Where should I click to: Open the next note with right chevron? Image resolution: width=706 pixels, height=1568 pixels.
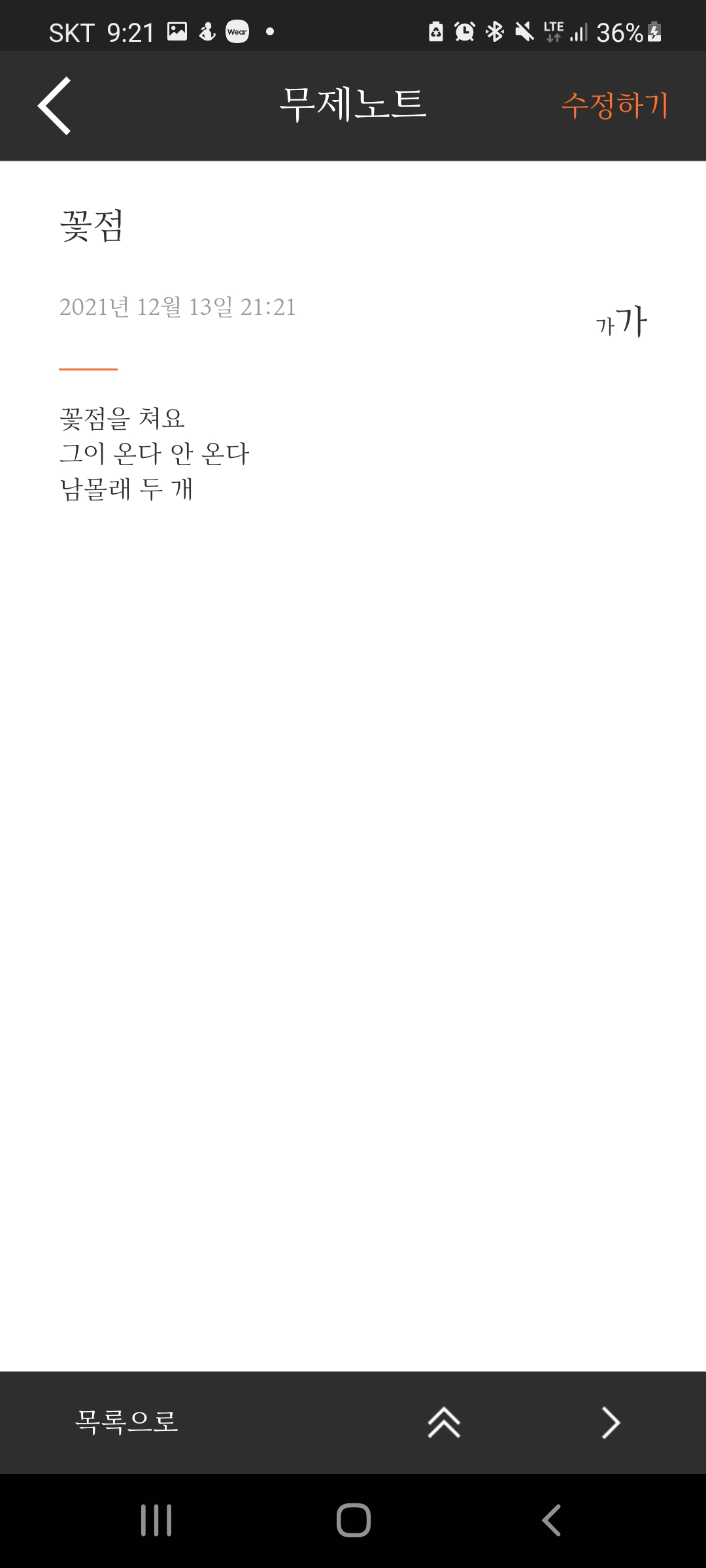610,1422
